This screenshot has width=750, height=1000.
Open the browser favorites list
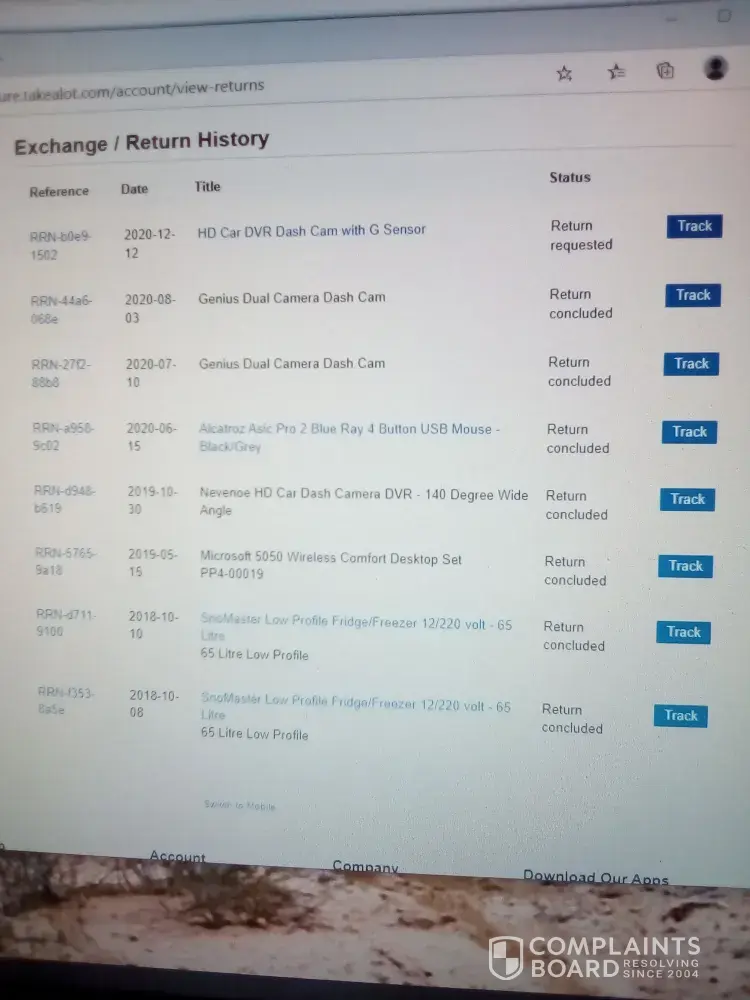pos(616,72)
